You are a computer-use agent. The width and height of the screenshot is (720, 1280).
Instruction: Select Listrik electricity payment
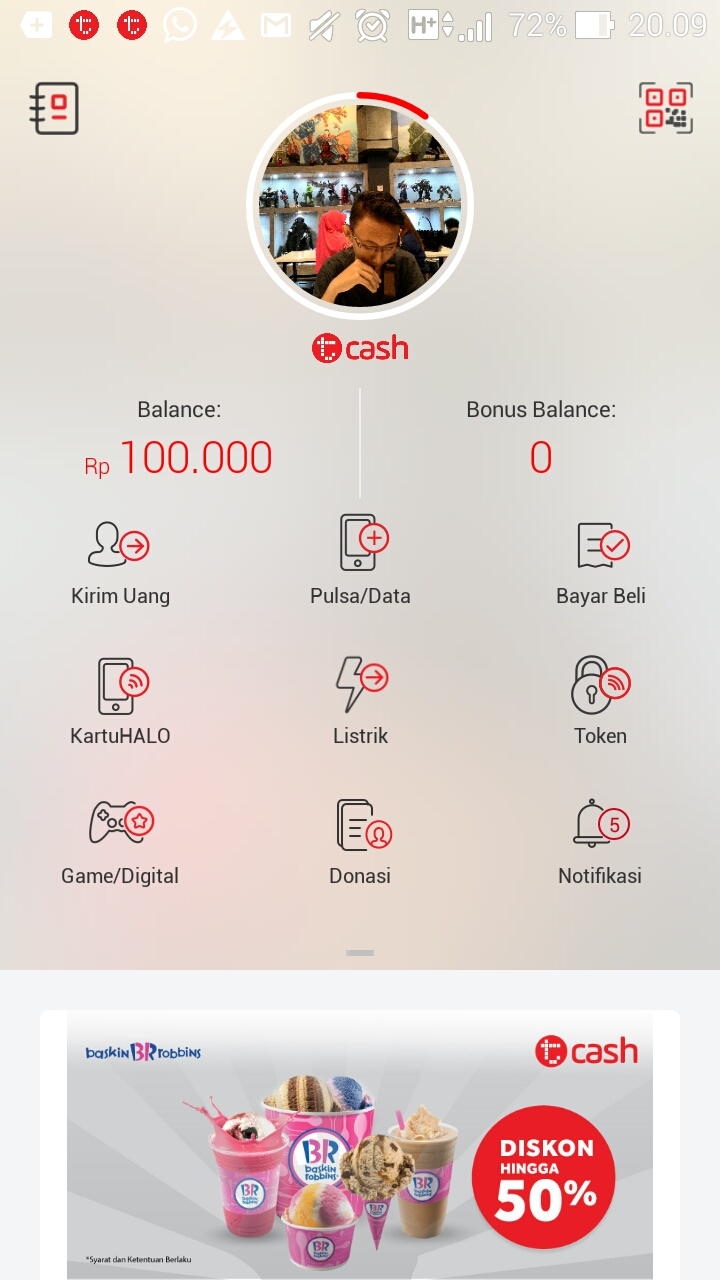click(360, 702)
